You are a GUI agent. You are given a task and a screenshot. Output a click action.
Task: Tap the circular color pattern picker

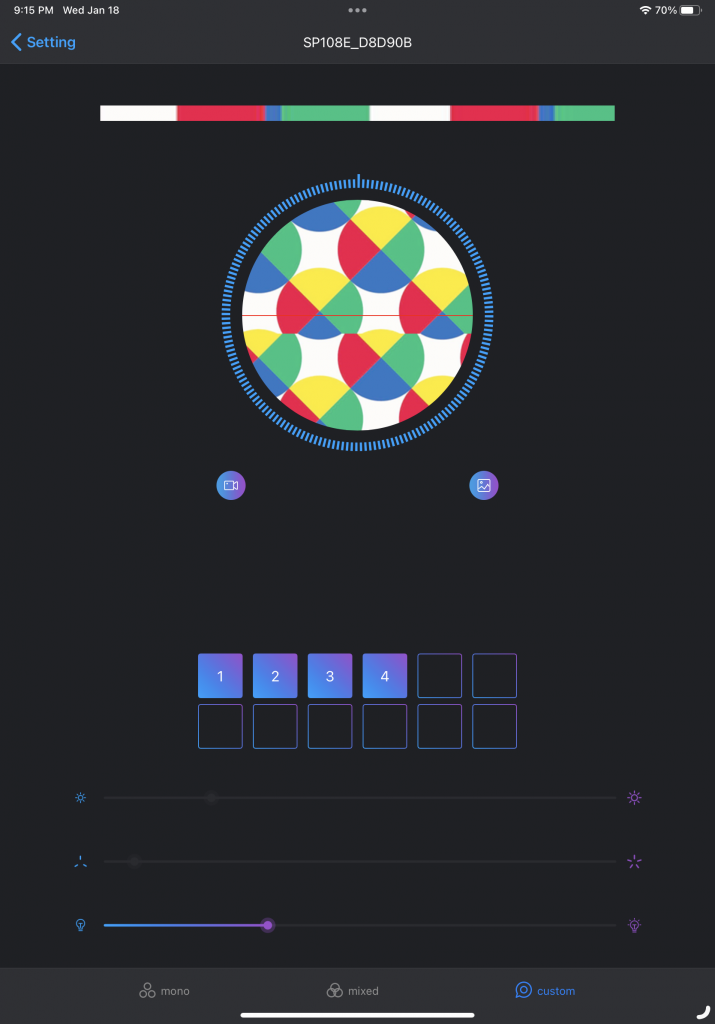coord(357,315)
